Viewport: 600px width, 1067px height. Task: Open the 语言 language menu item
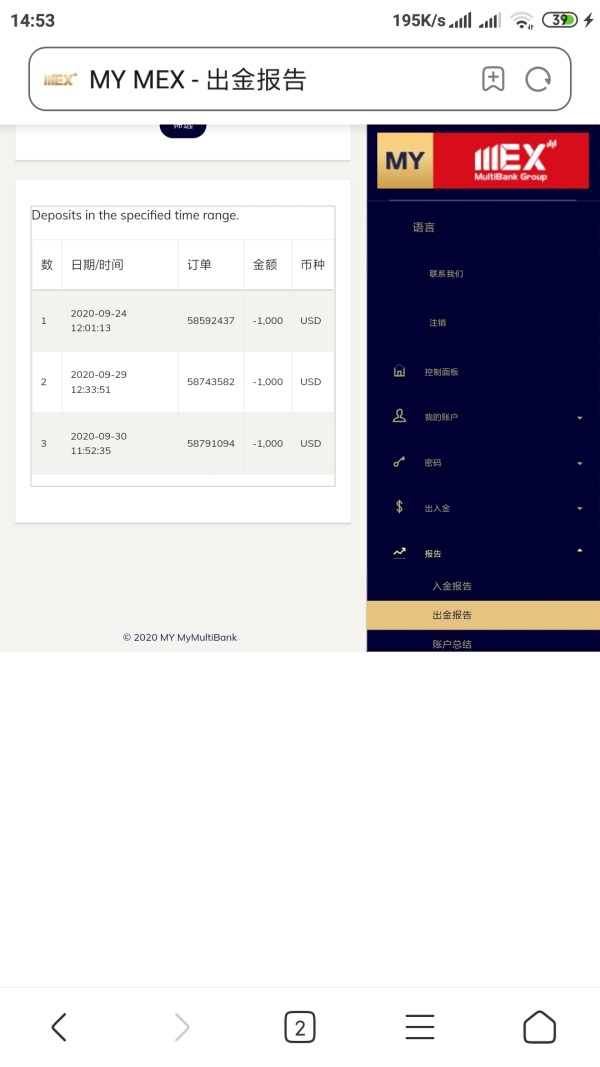click(x=424, y=227)
